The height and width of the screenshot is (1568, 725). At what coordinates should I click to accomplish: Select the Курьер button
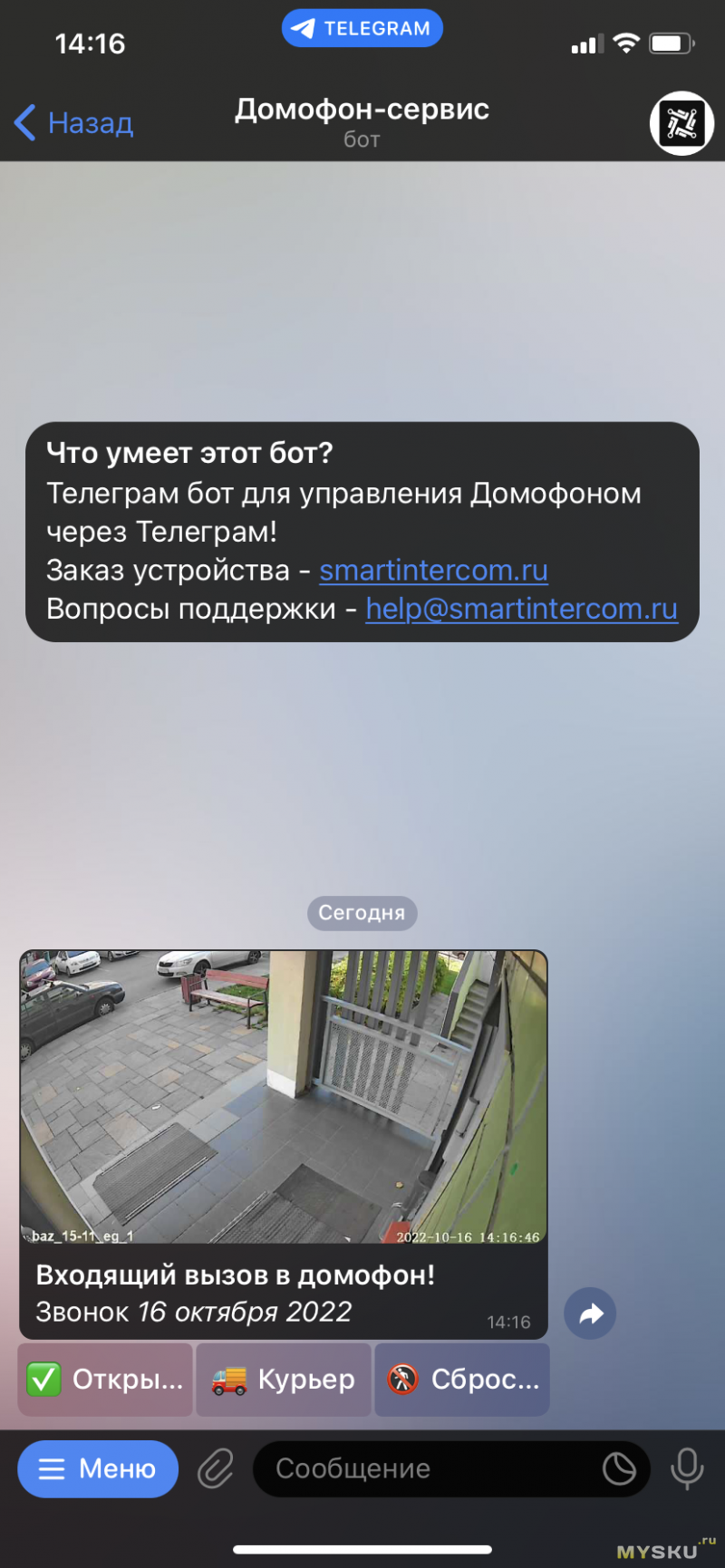pos(284,1380)
